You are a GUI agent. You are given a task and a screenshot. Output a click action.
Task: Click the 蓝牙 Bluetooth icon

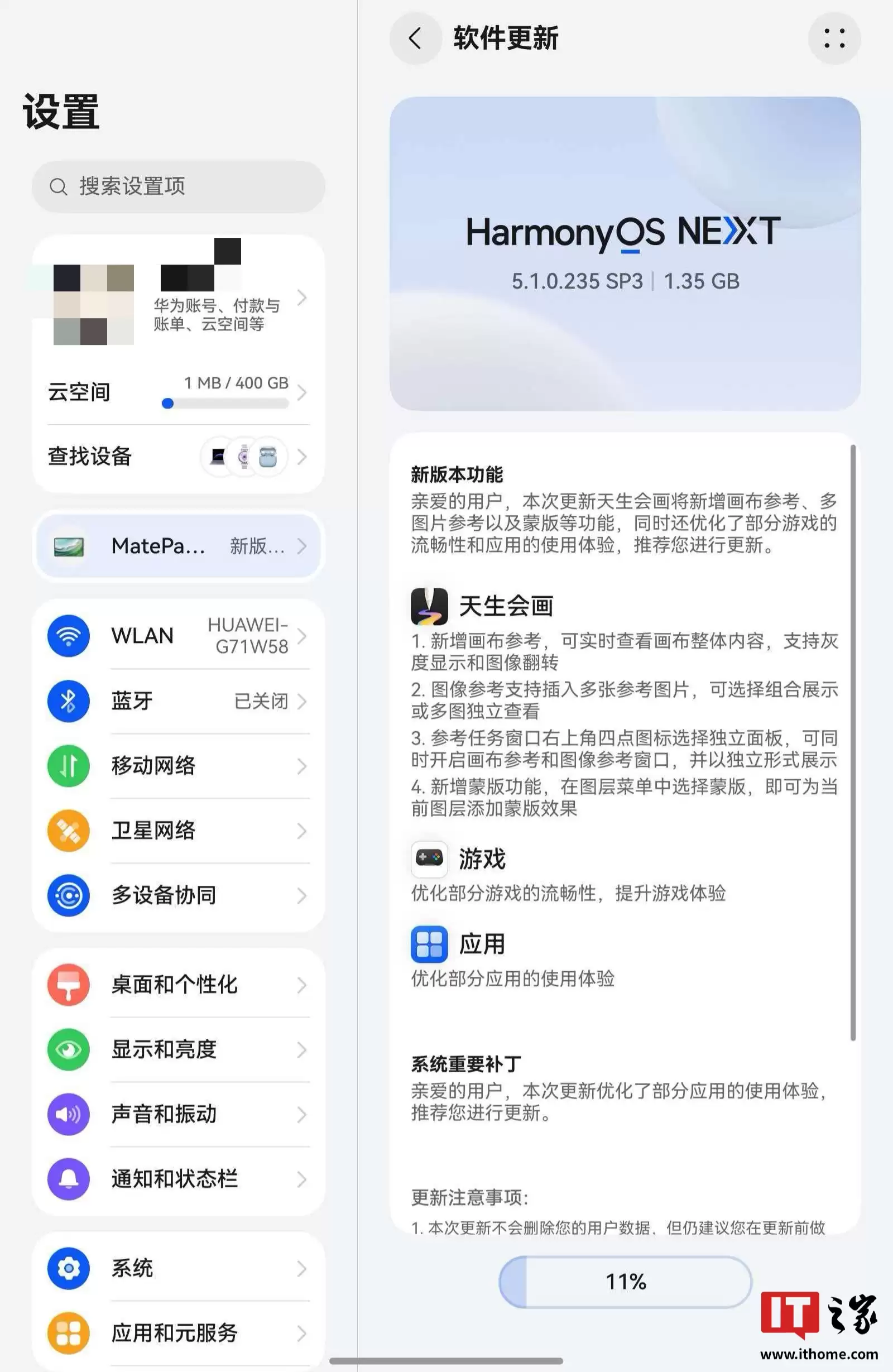(68, 702)
